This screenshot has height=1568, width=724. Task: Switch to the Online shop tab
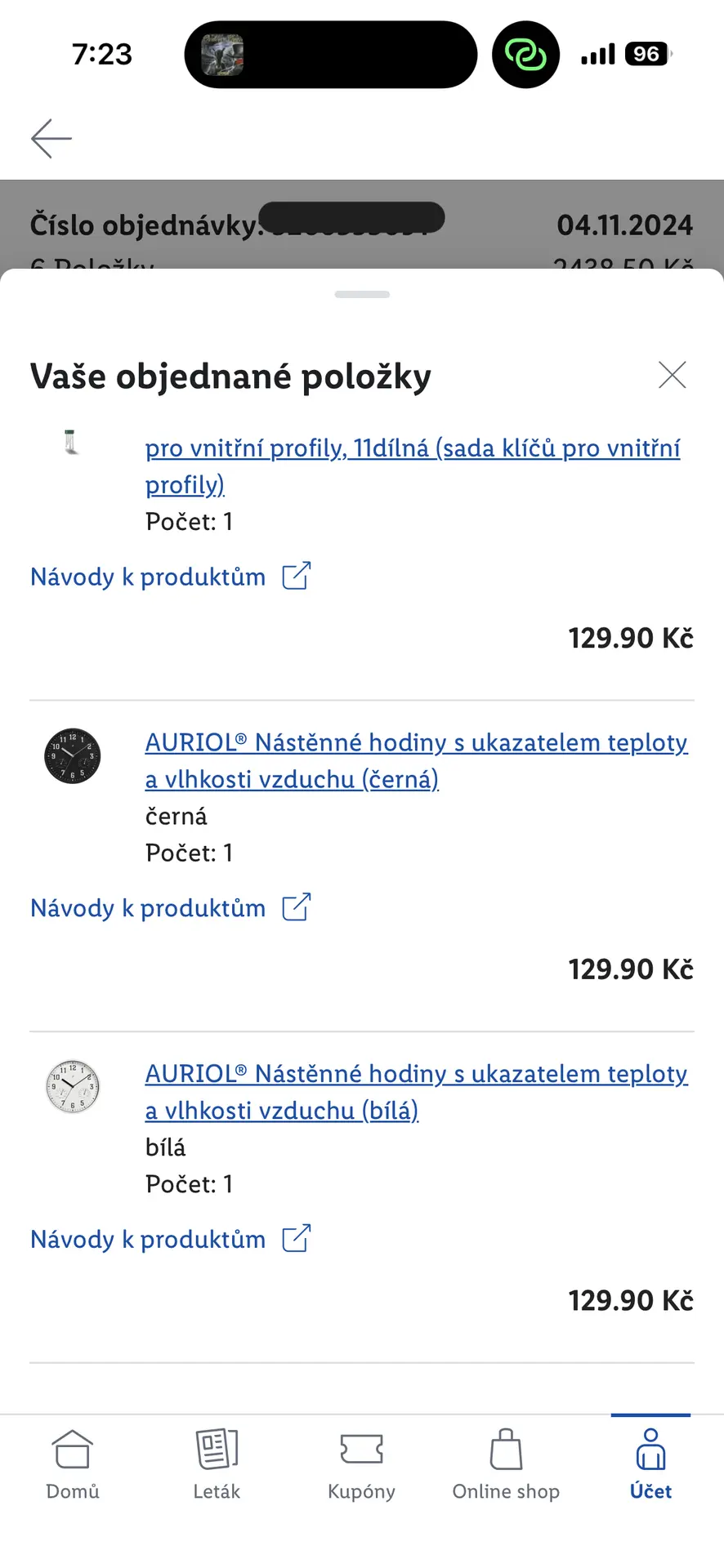click(506, 1465)
